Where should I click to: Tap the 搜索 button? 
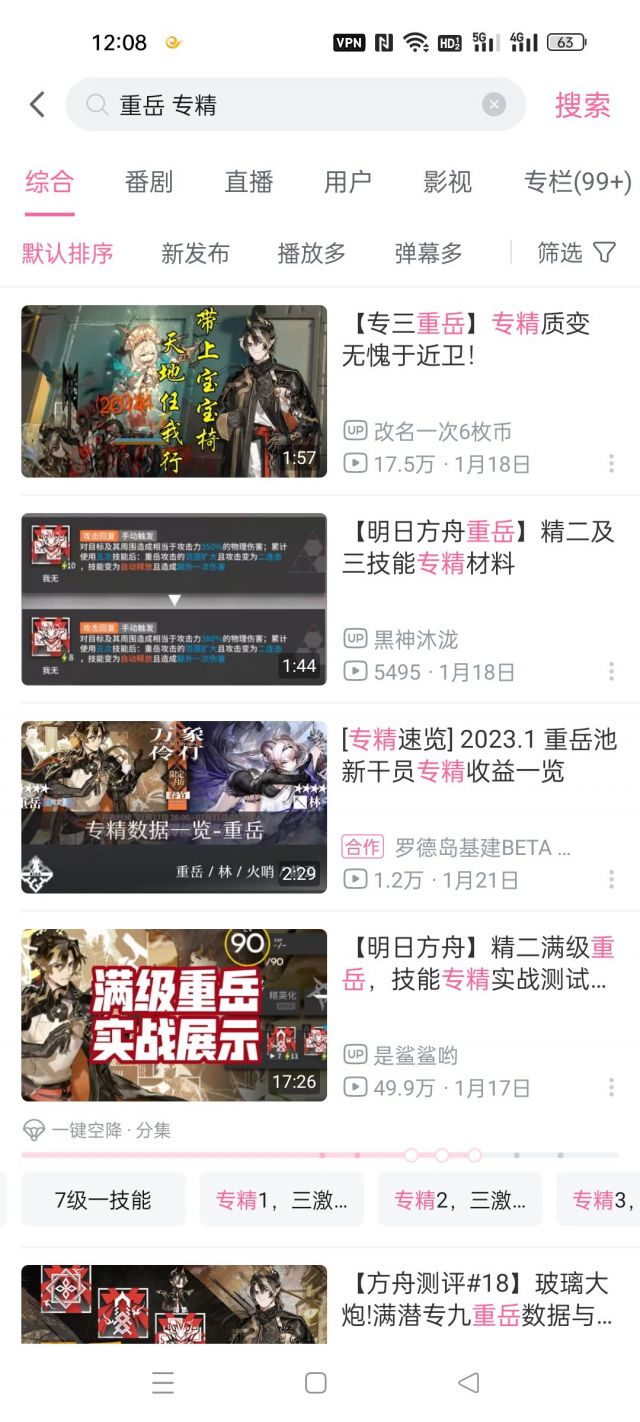click(583, 105)
